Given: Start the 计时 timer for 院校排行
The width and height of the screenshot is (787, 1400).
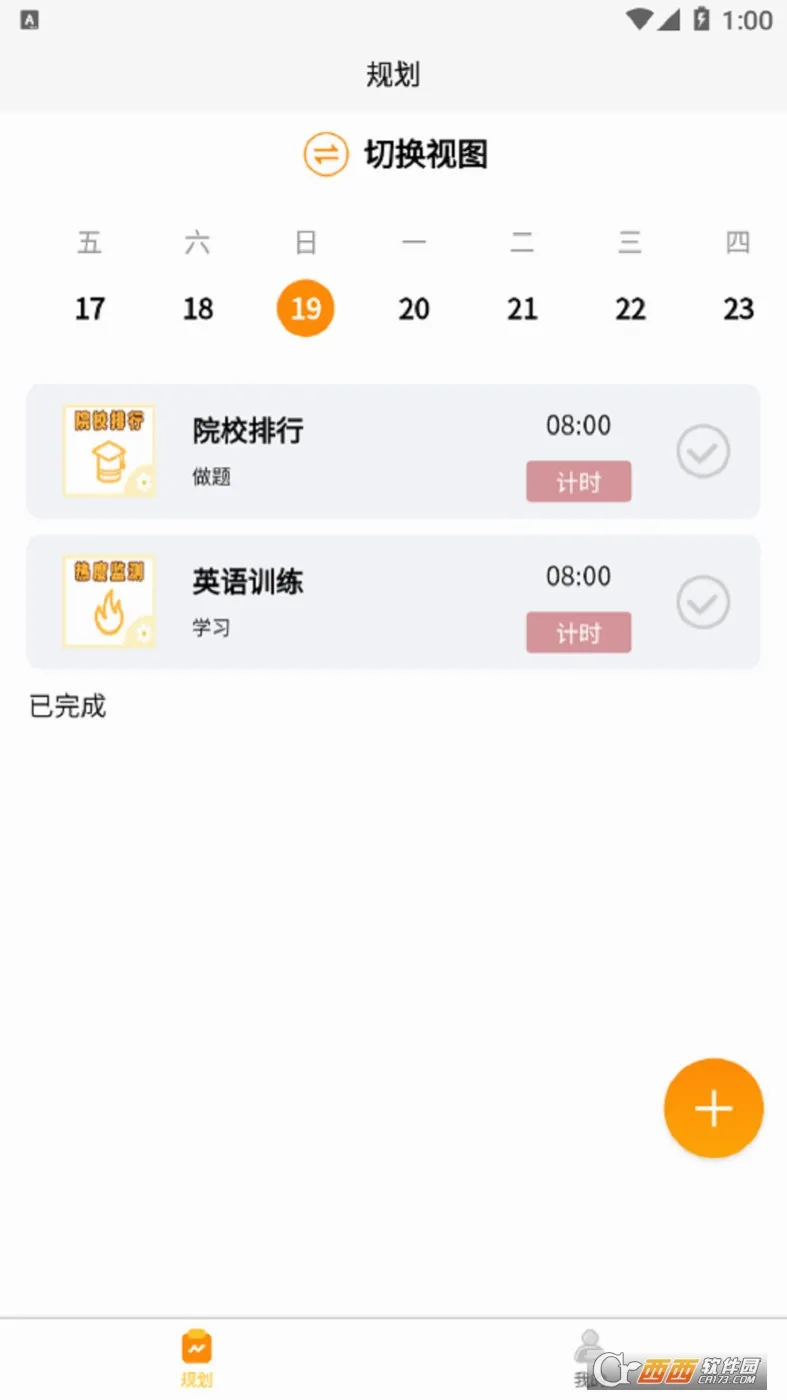Looking at the screenshot, I should point(579,482).
